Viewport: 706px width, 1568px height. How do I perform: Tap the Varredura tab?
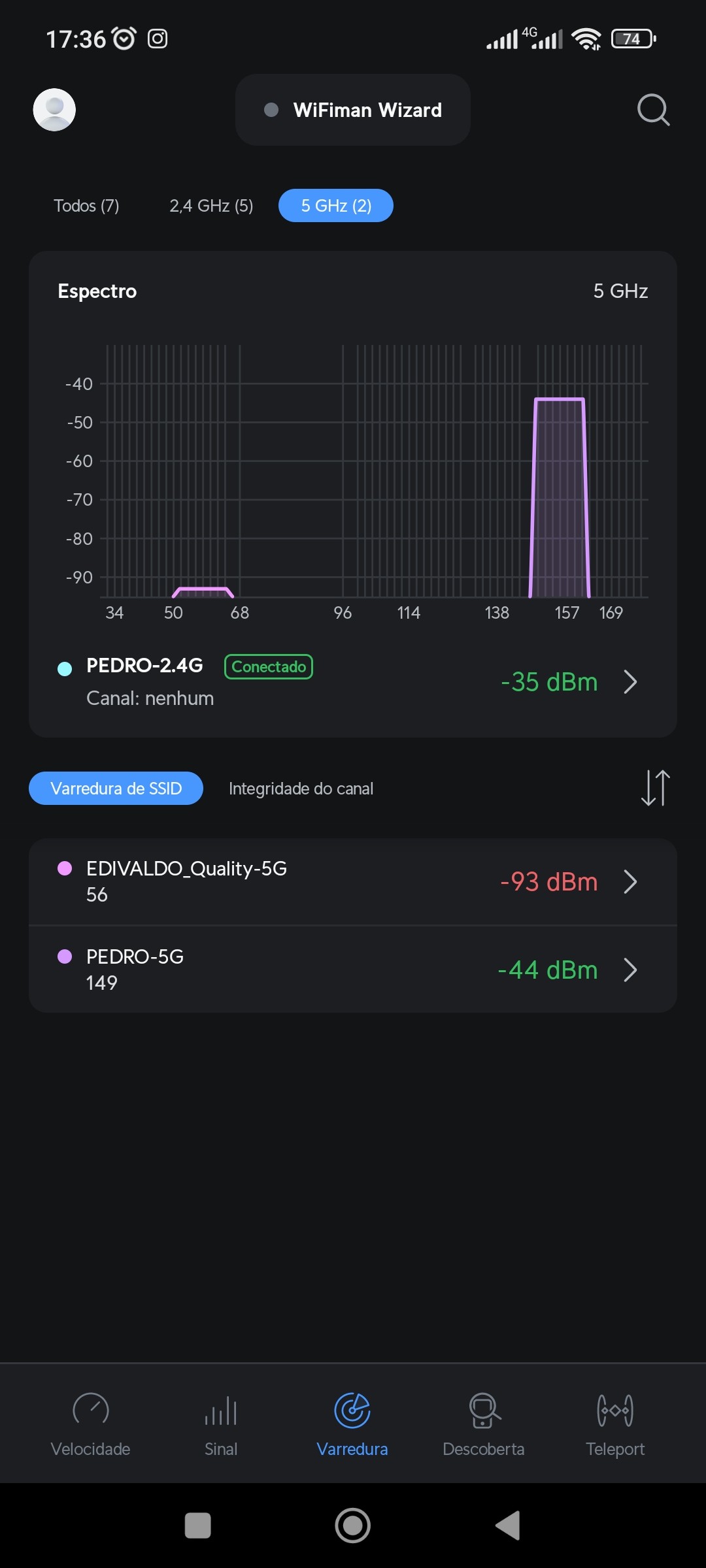coord(352,1424)
